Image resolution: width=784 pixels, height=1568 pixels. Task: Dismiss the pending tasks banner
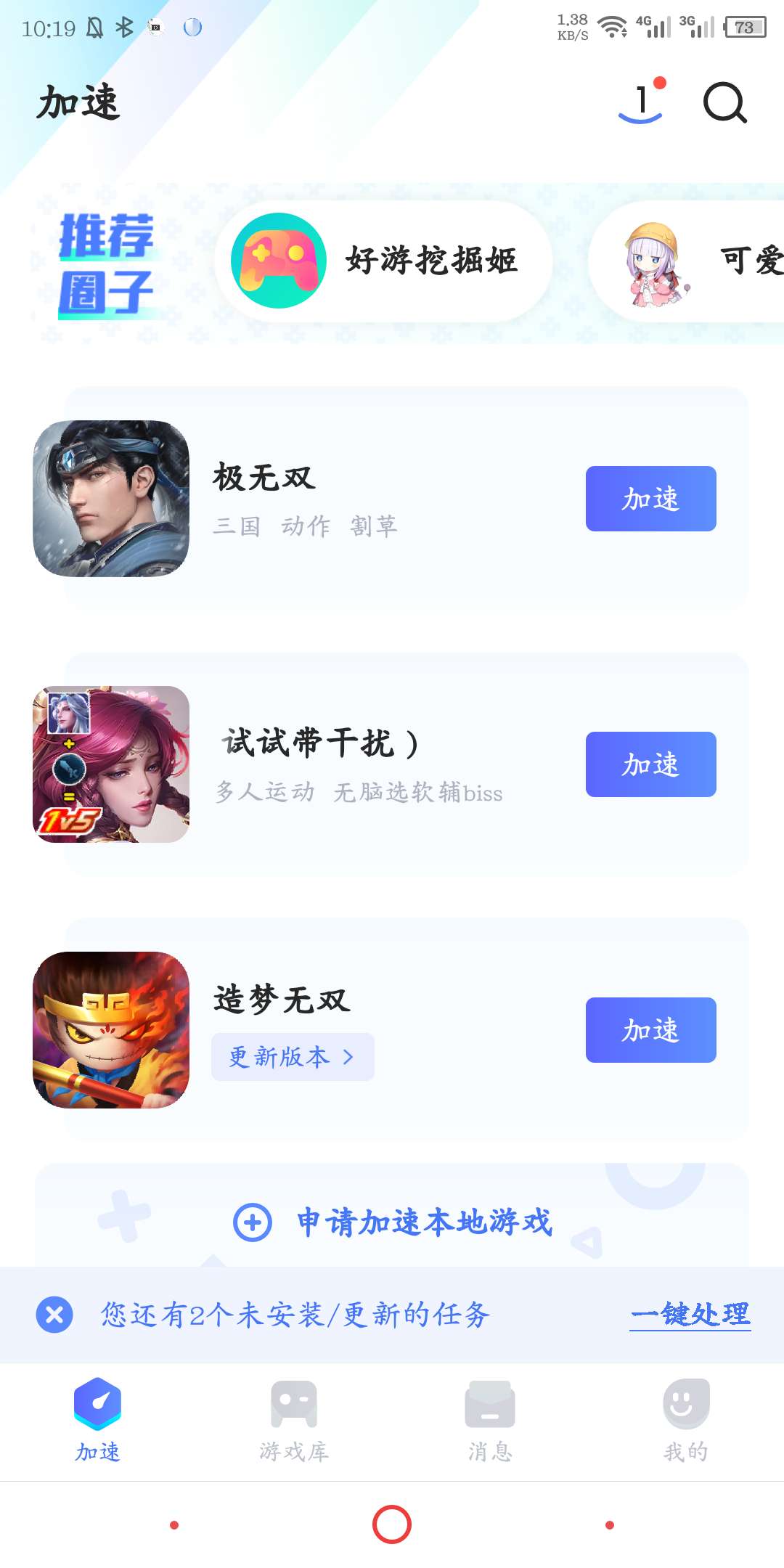point(54,1315)
